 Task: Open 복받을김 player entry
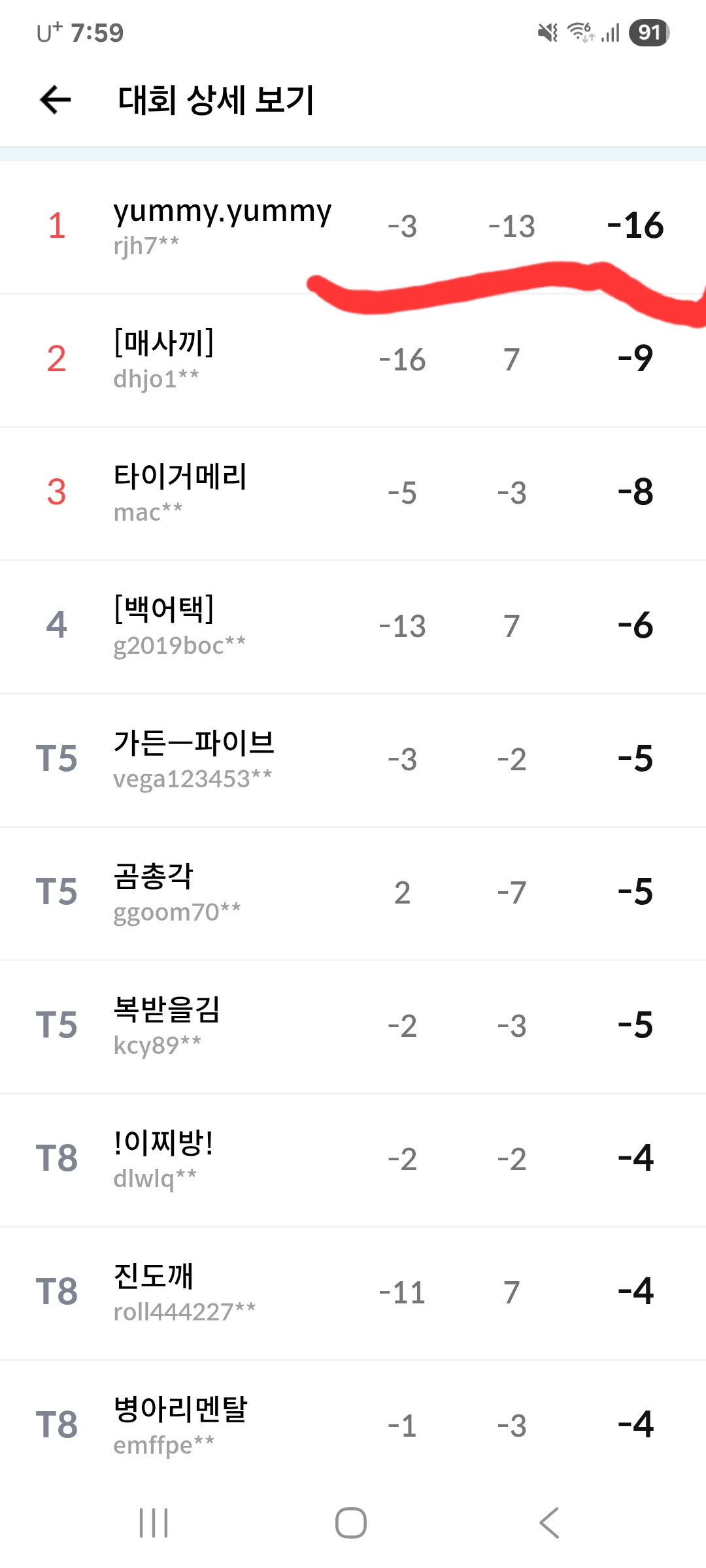[167, 1026]
